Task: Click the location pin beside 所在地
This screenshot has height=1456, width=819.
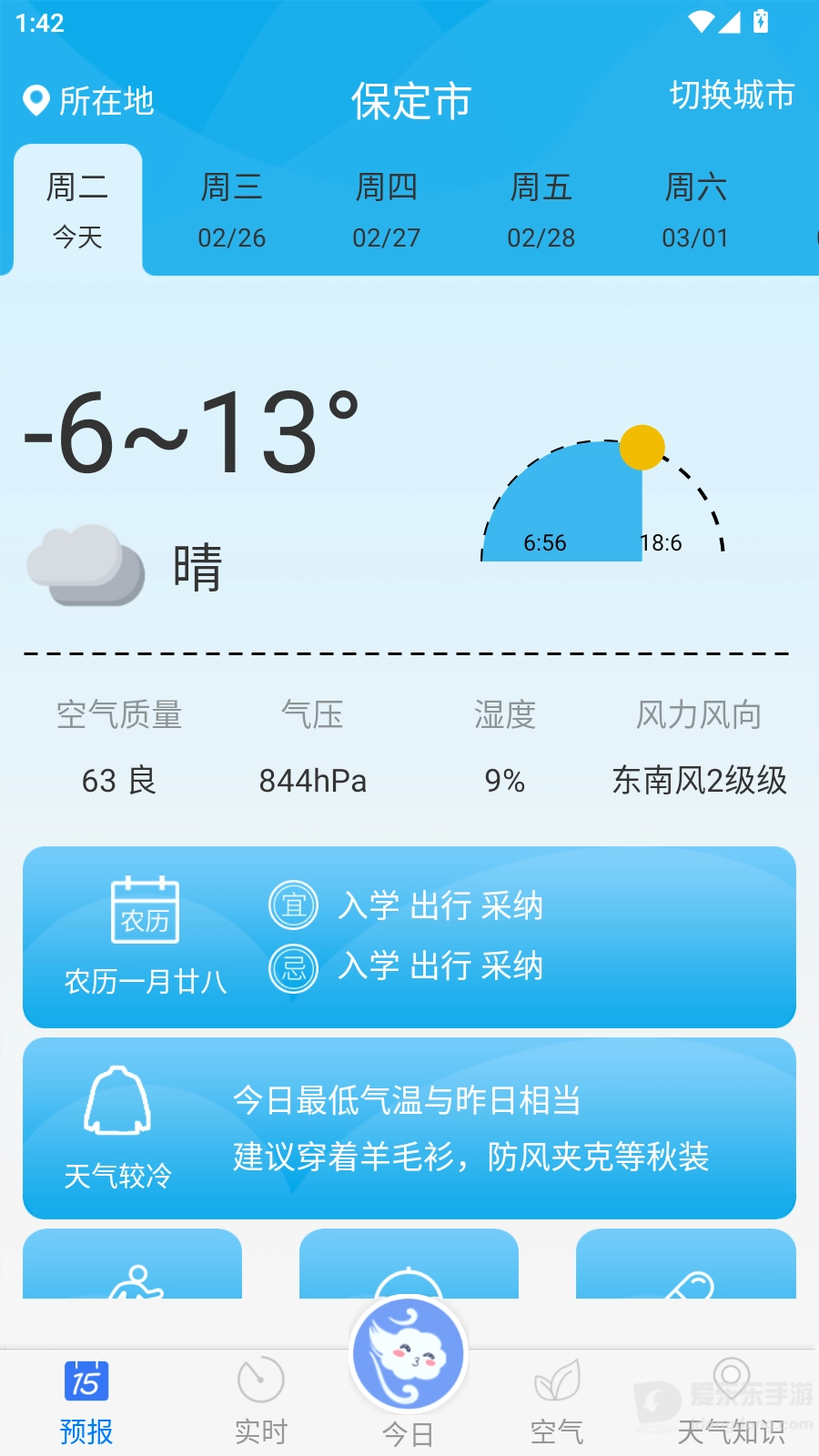Action: coord(36,100)
